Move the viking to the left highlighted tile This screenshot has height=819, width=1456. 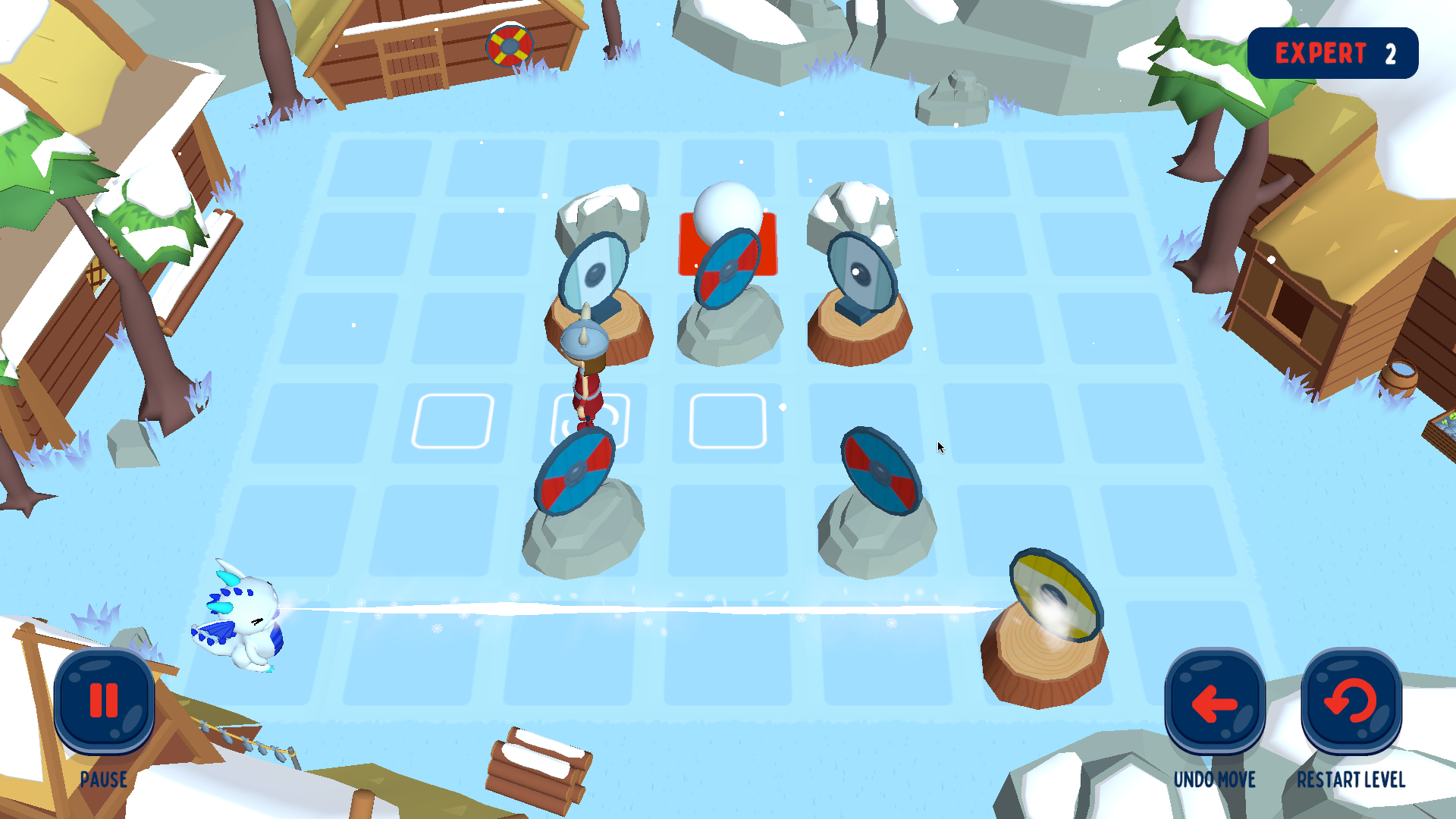coord(453,422)
